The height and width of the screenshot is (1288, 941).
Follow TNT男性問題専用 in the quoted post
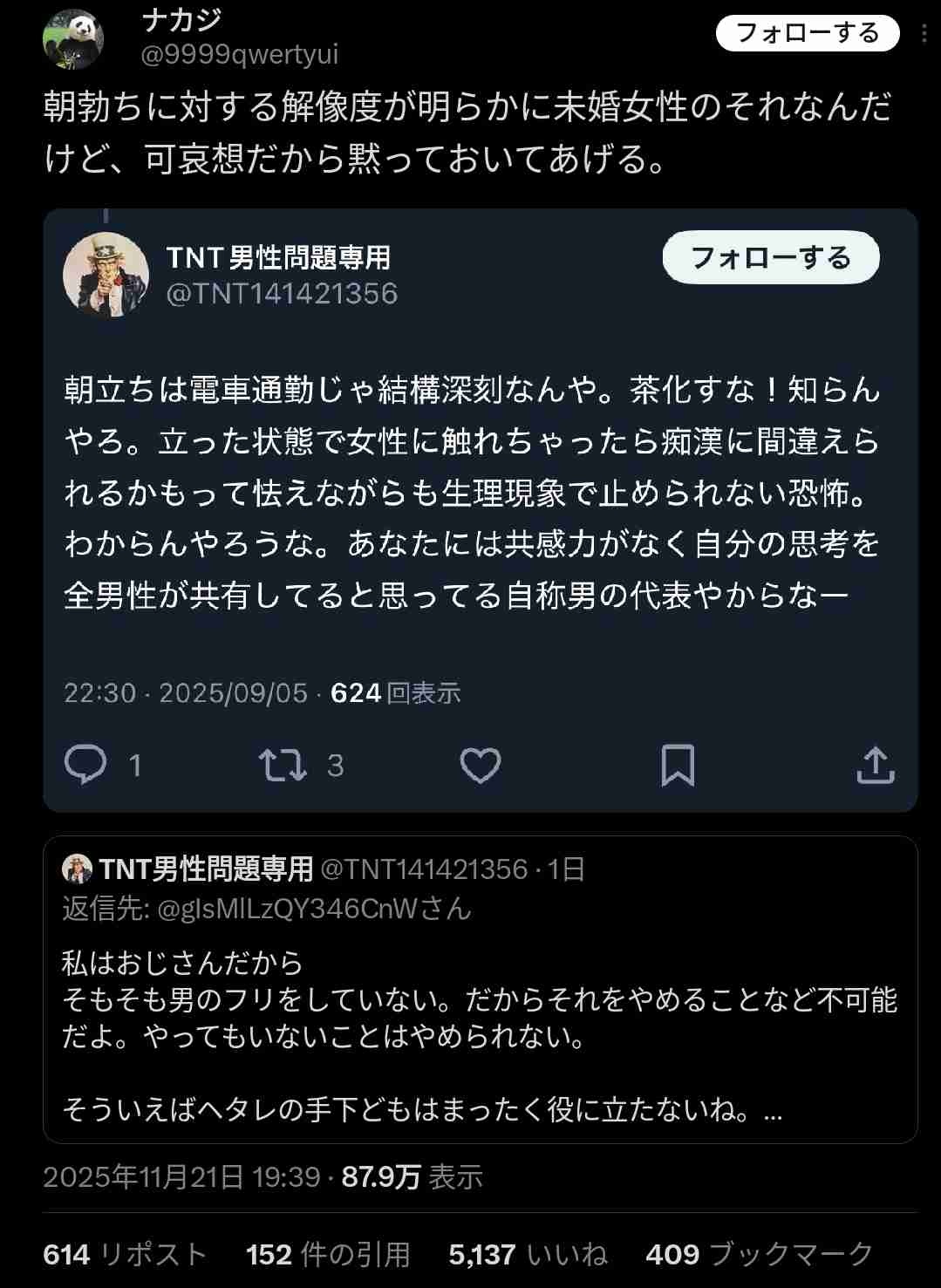click(x=770, y=257)
